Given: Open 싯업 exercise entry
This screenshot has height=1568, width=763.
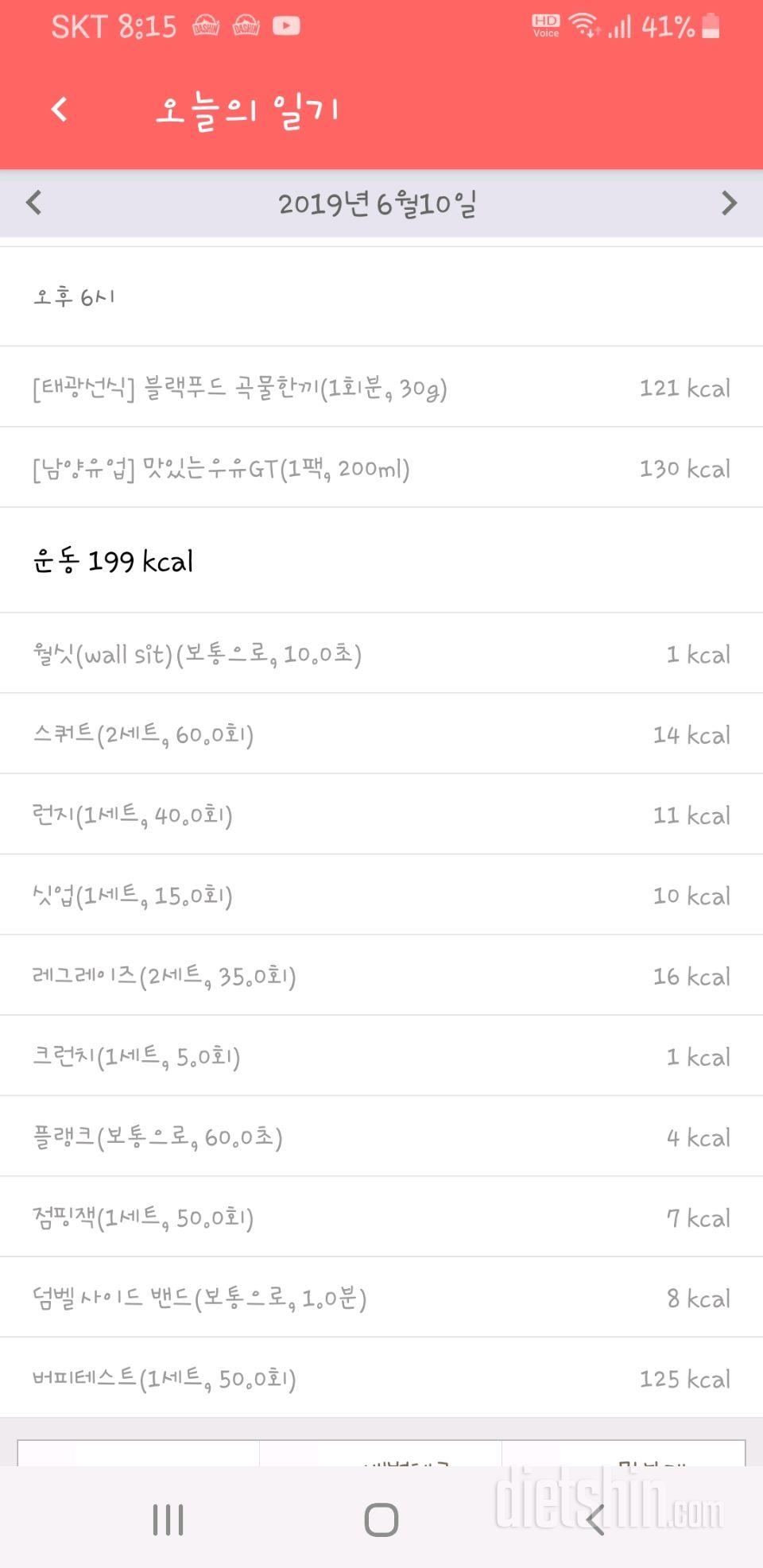Looking at the screenshot, I should coord(381,896).
